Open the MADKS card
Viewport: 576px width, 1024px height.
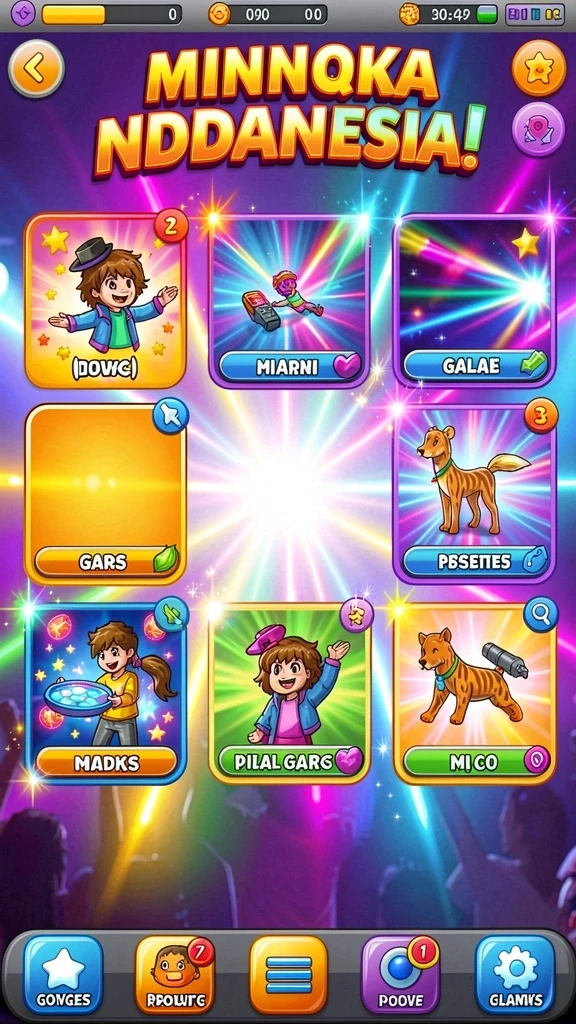(x=105, y=694)
